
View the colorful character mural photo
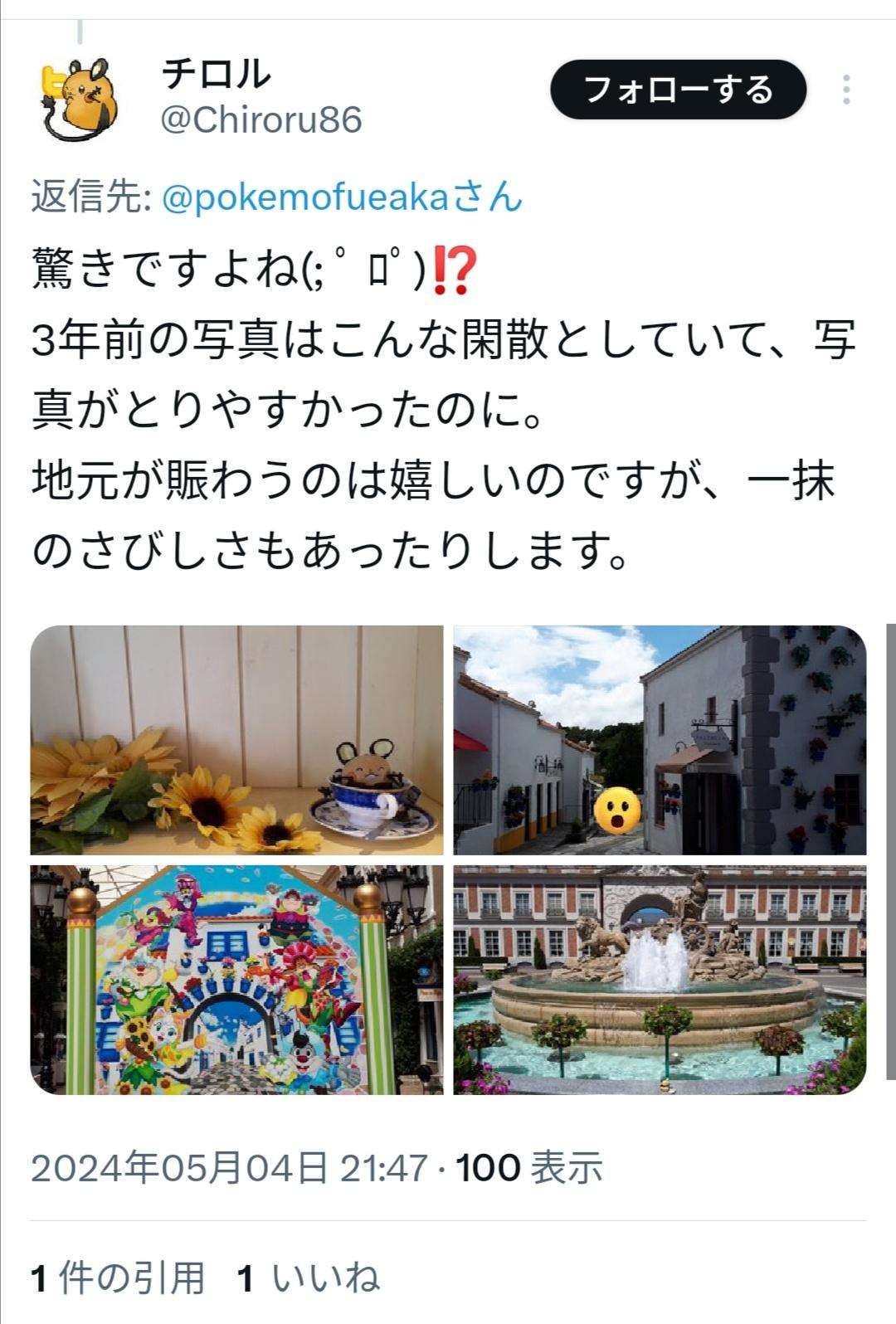[237, 980]
